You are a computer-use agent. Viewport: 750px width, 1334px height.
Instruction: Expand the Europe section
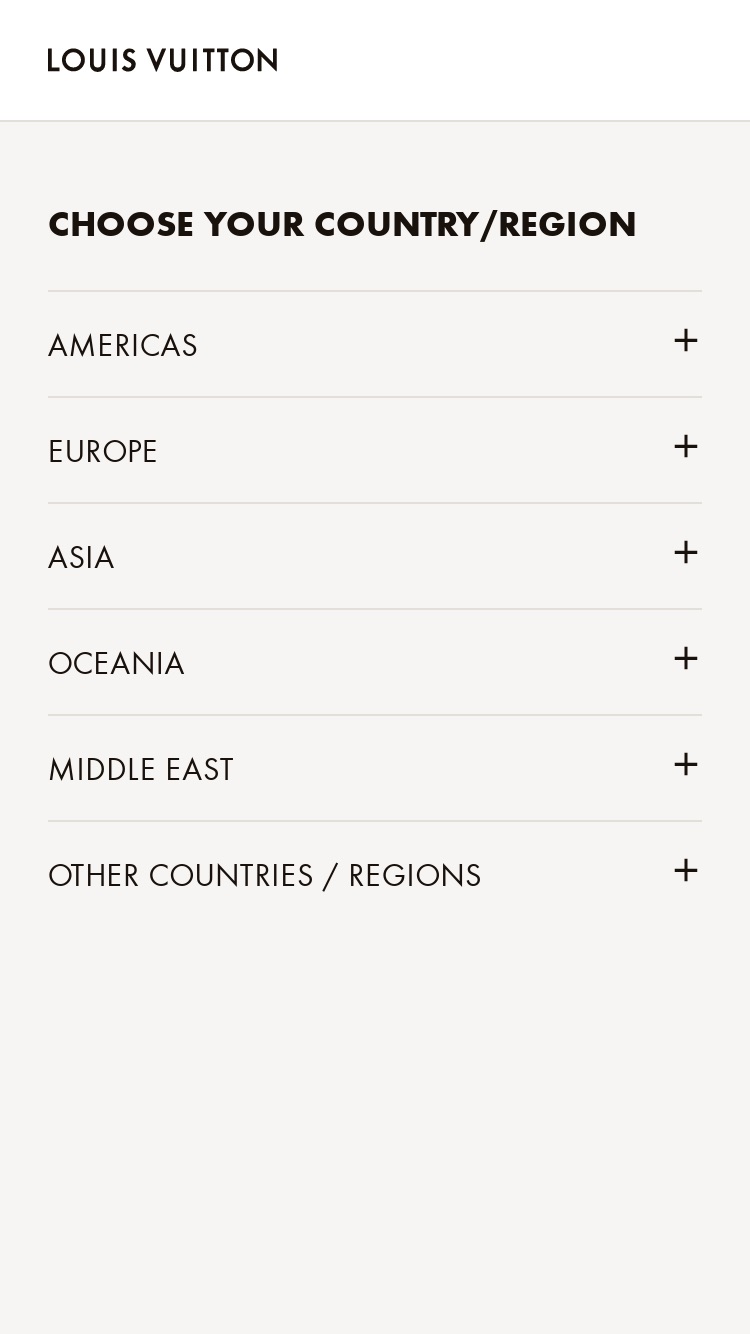(x=375, y=451)
